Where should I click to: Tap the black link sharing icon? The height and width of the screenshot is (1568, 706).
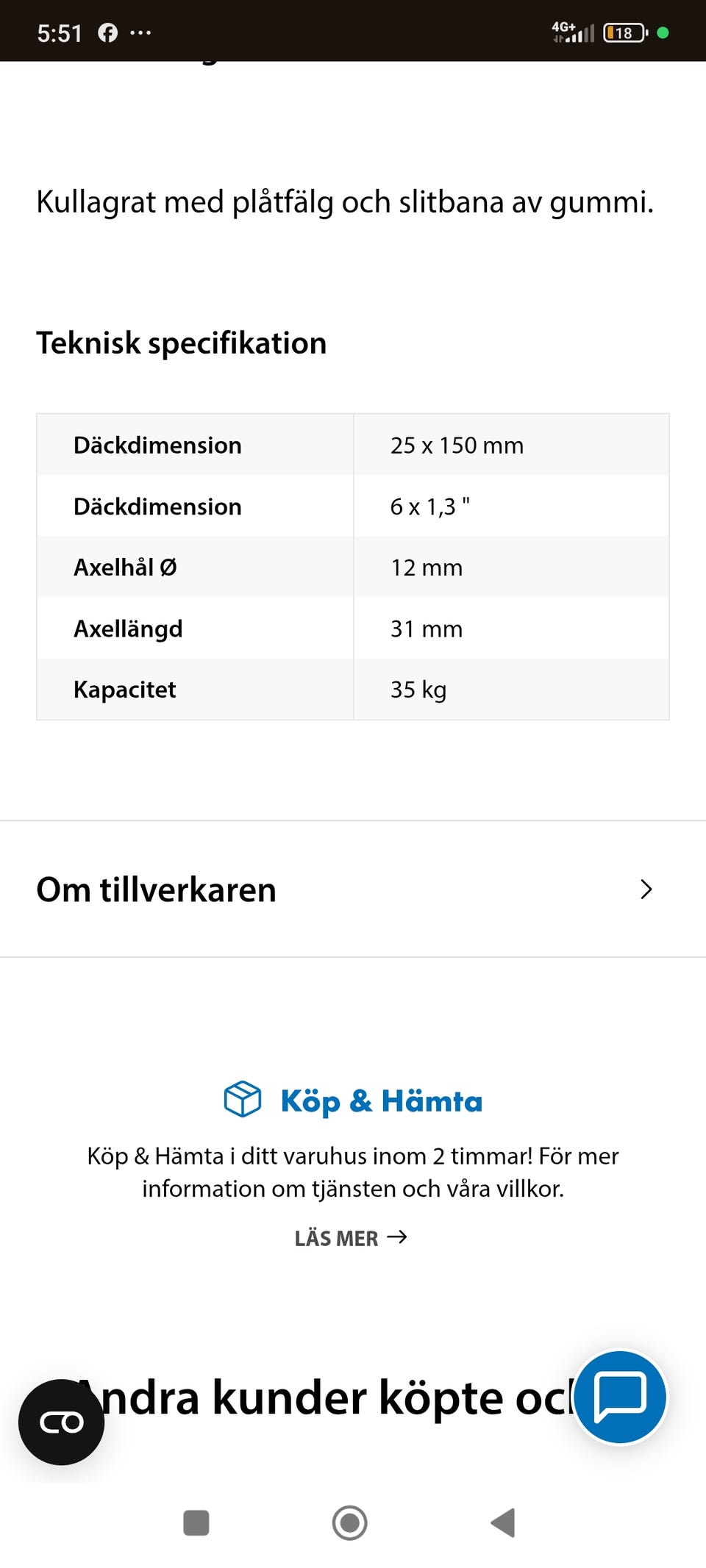pos(62,1420)
